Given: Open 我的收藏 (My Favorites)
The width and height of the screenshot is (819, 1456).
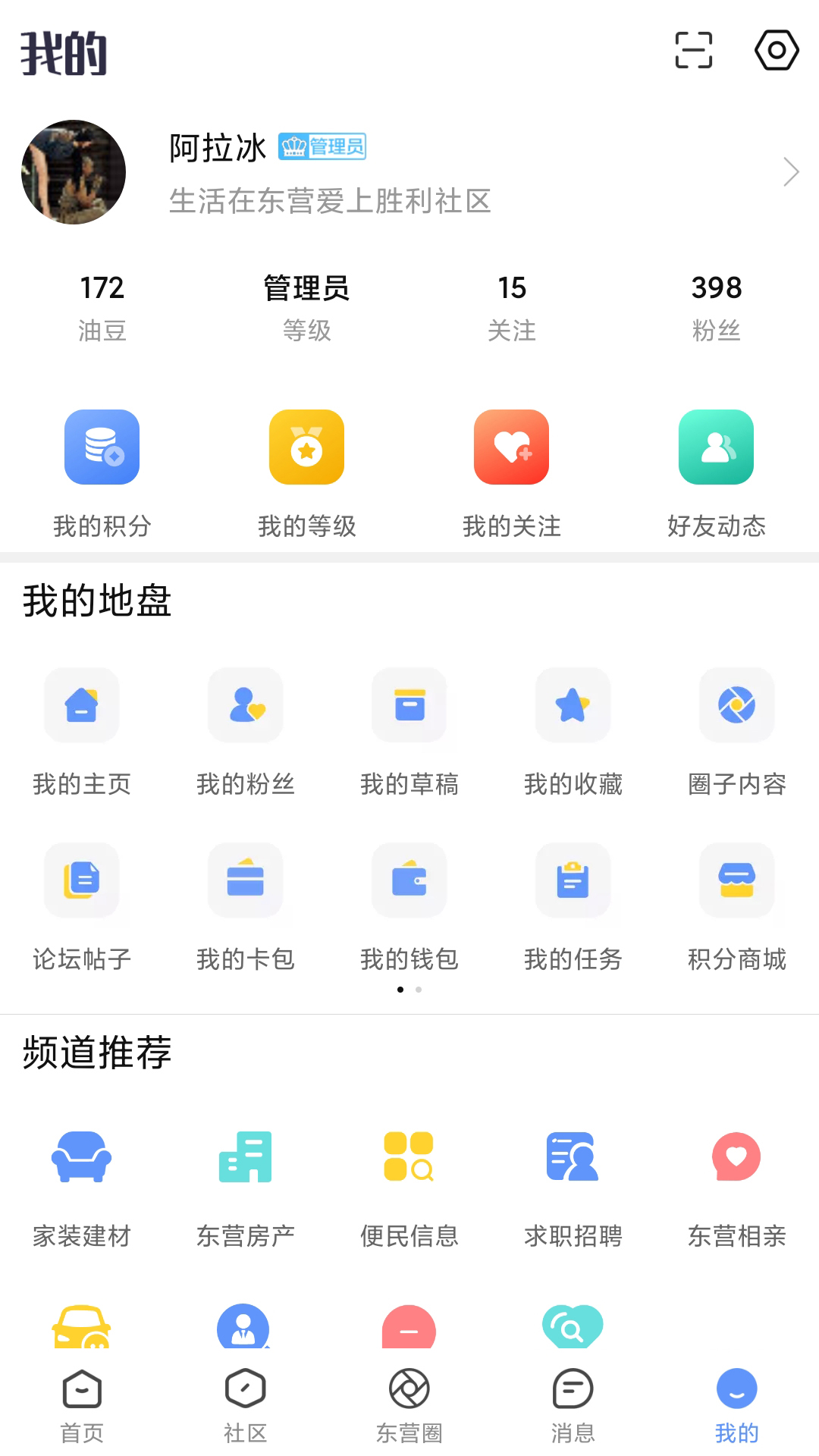Looking at the screenshot, I should [x=573, y=728].
